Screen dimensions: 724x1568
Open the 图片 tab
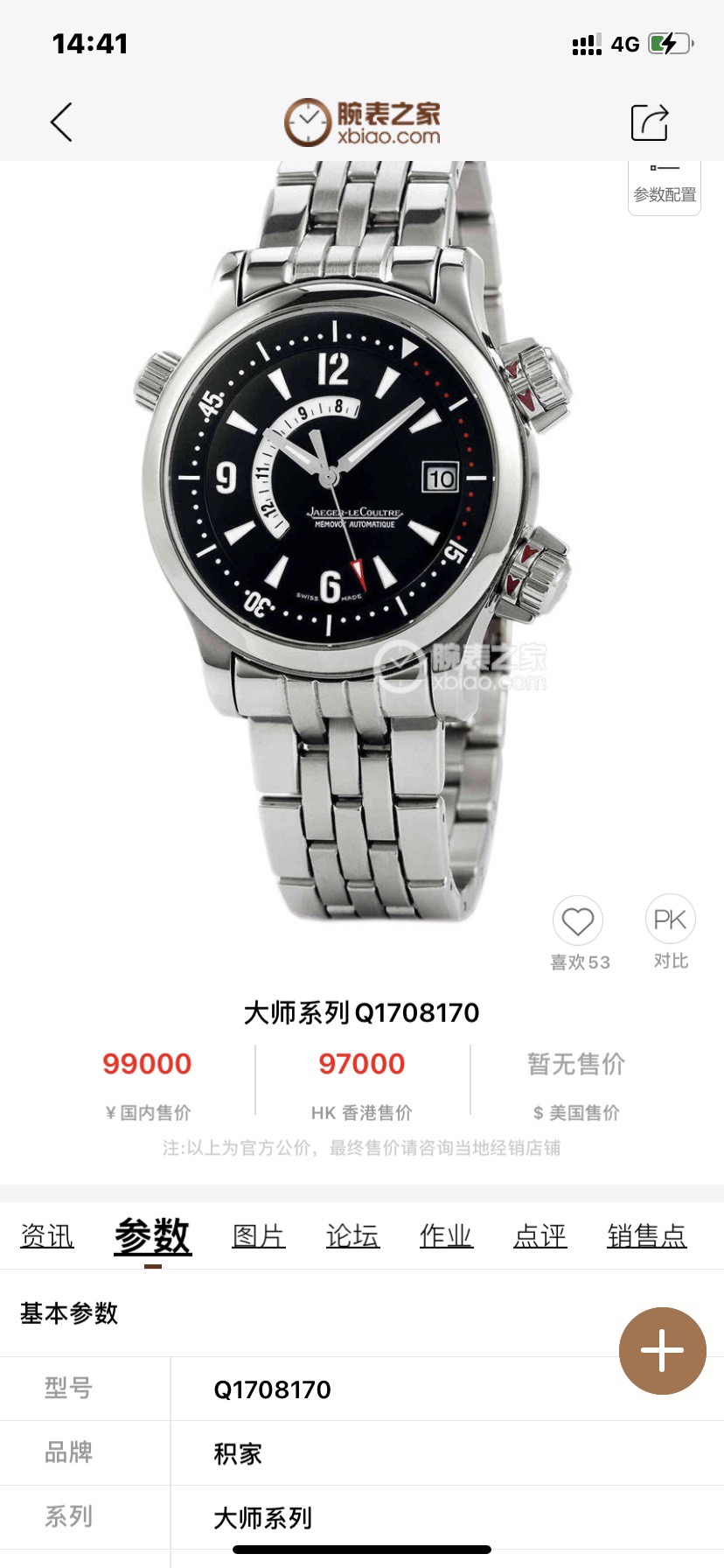click(259, 1235)
